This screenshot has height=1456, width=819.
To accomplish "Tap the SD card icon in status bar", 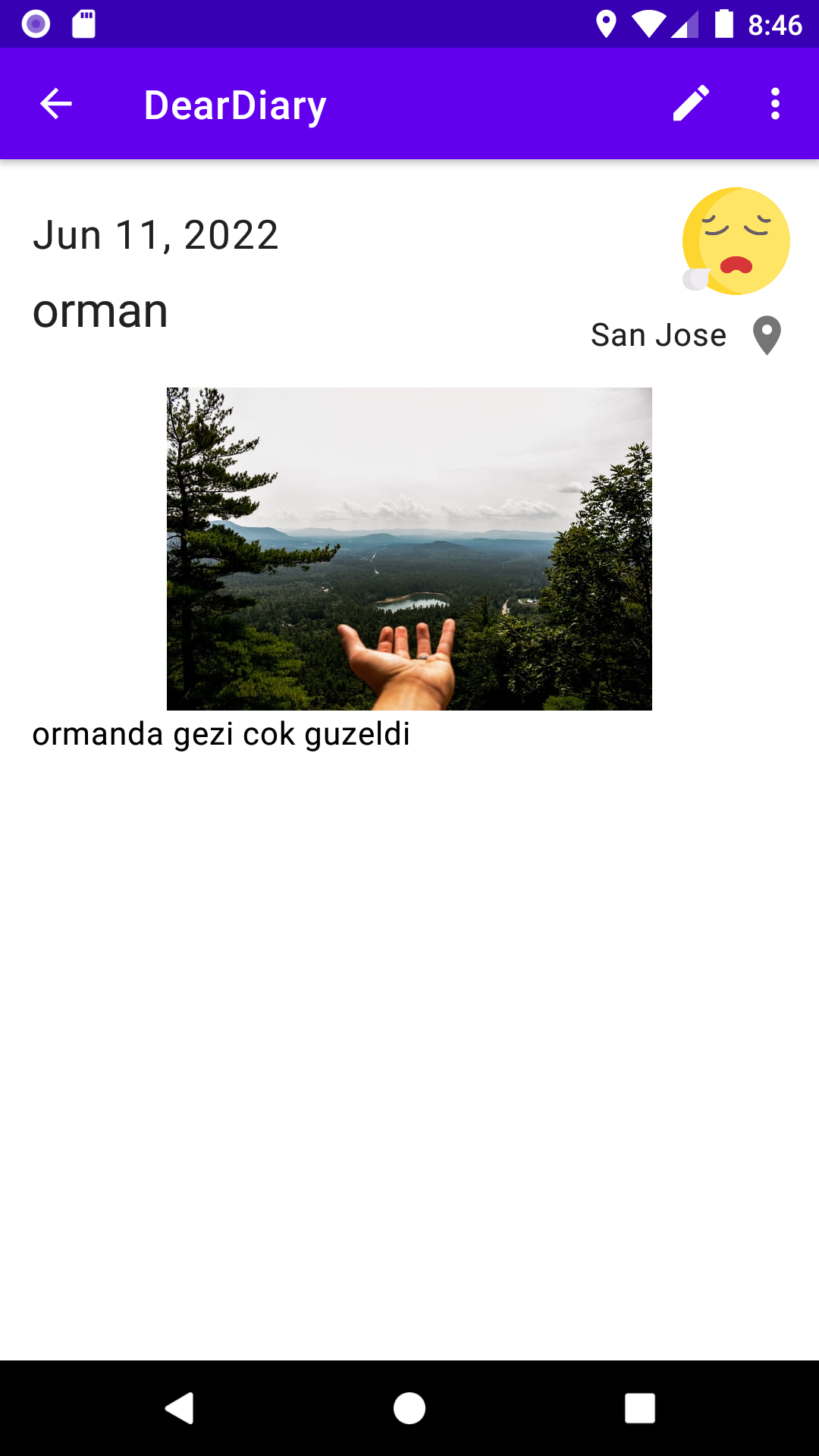I will [82, 24].
